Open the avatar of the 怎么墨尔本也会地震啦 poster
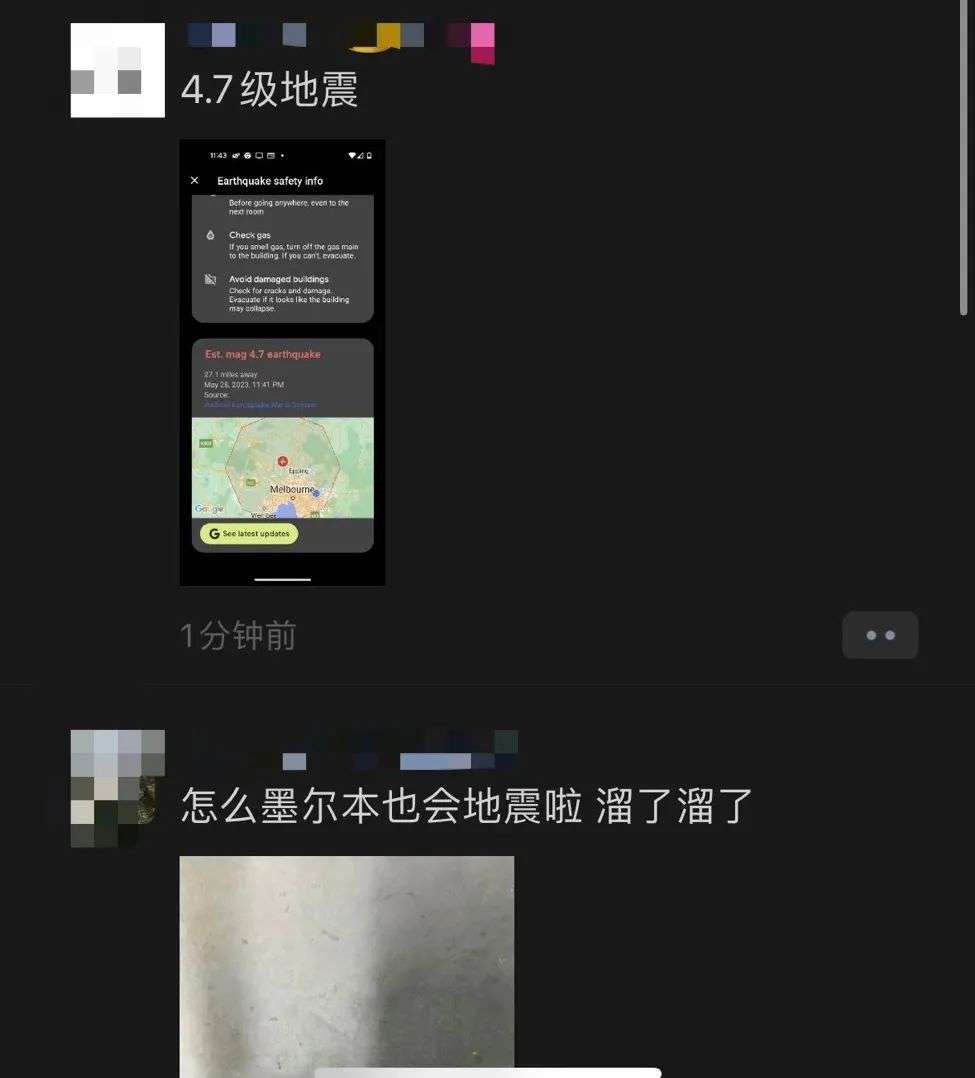The image size is (975, 1078). tap(118, 788)
